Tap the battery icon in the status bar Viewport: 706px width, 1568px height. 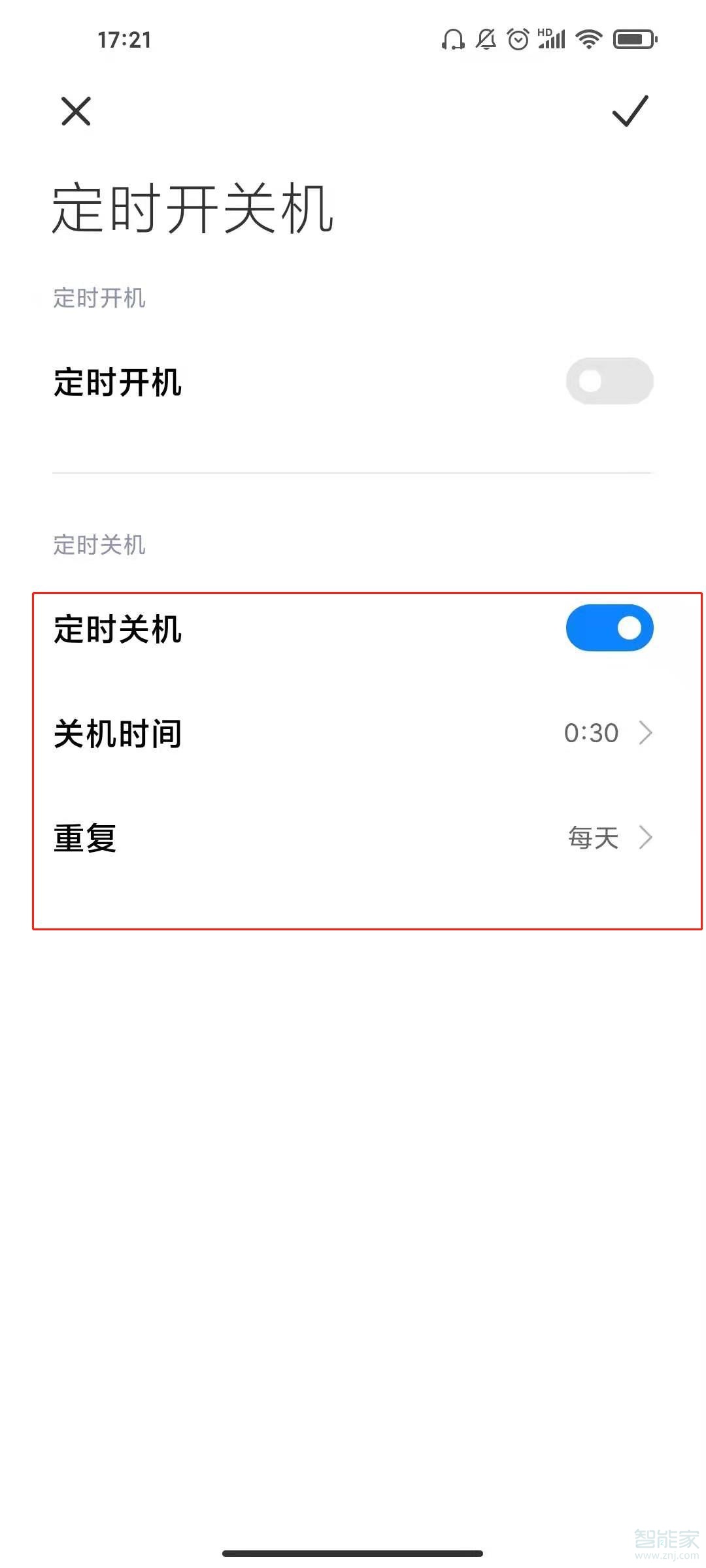pyautogui.click(x=633, y=39)
